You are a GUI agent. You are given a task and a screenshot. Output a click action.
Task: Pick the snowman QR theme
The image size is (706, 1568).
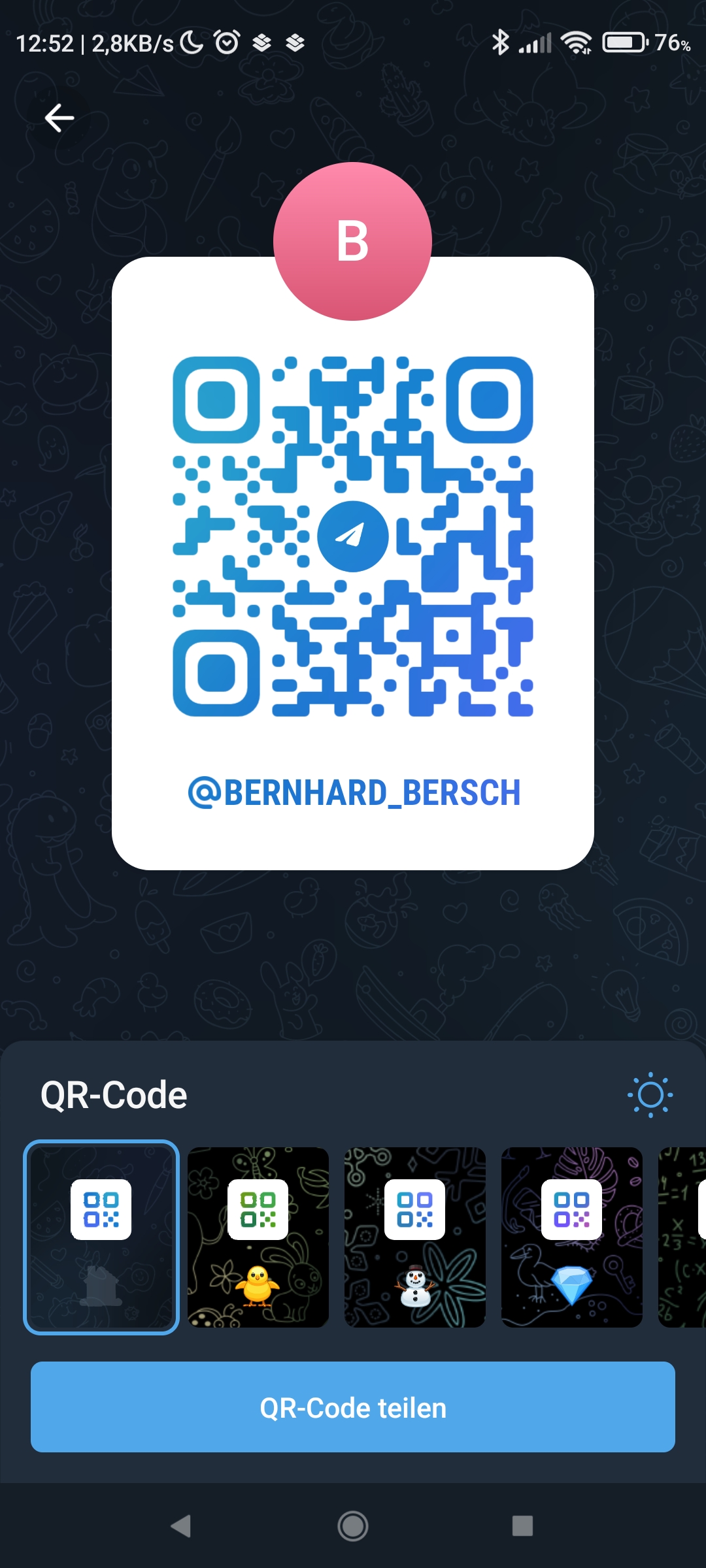415,1237
